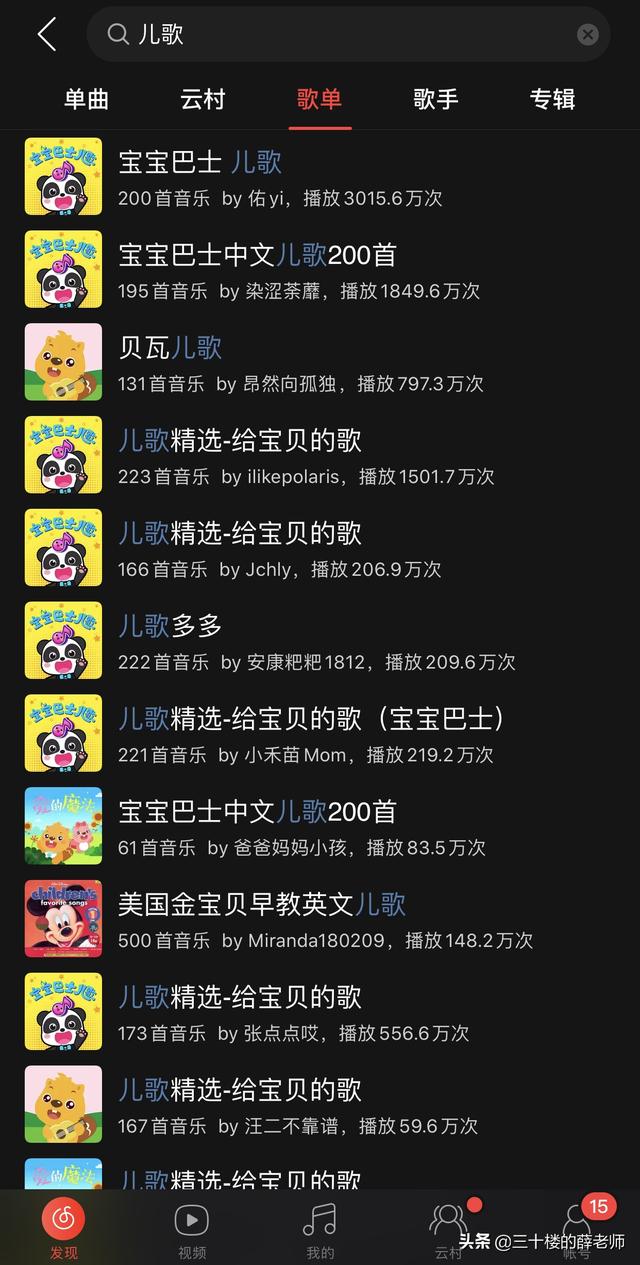Open the playlist by 汪二不靠谱
This screenshot has height=1265, width=640.
(x=320, y=1104)
